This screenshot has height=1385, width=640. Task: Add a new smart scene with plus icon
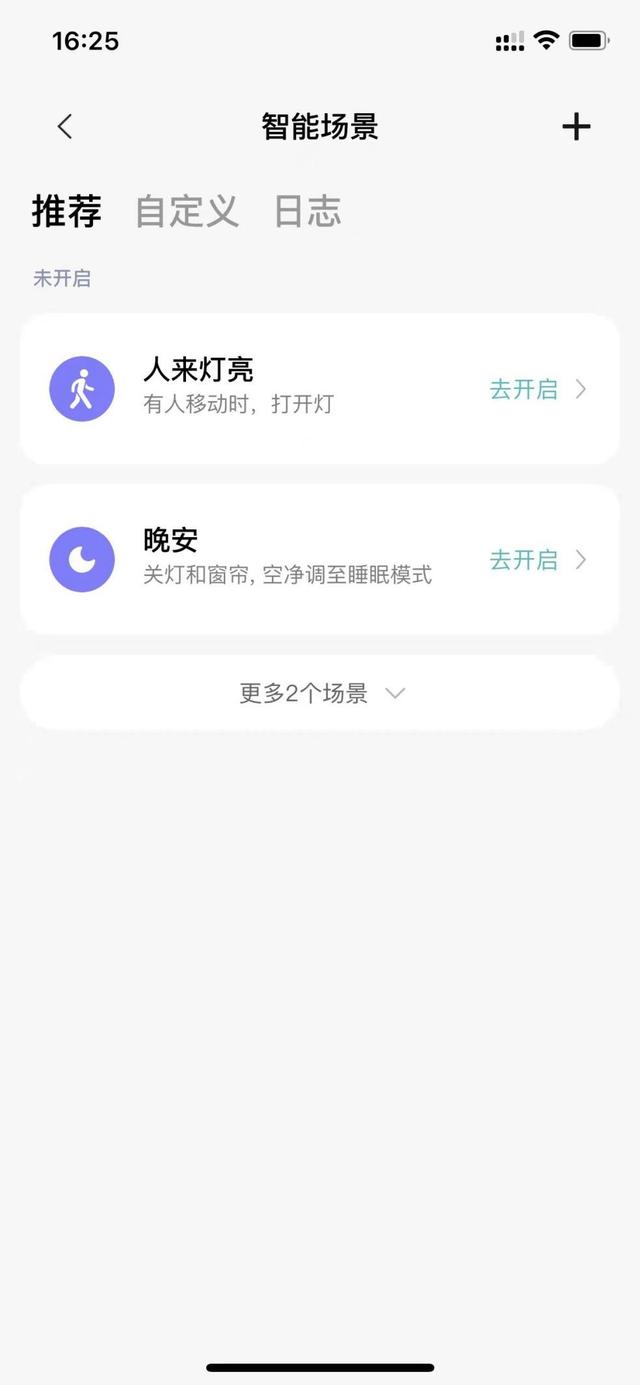576,127
